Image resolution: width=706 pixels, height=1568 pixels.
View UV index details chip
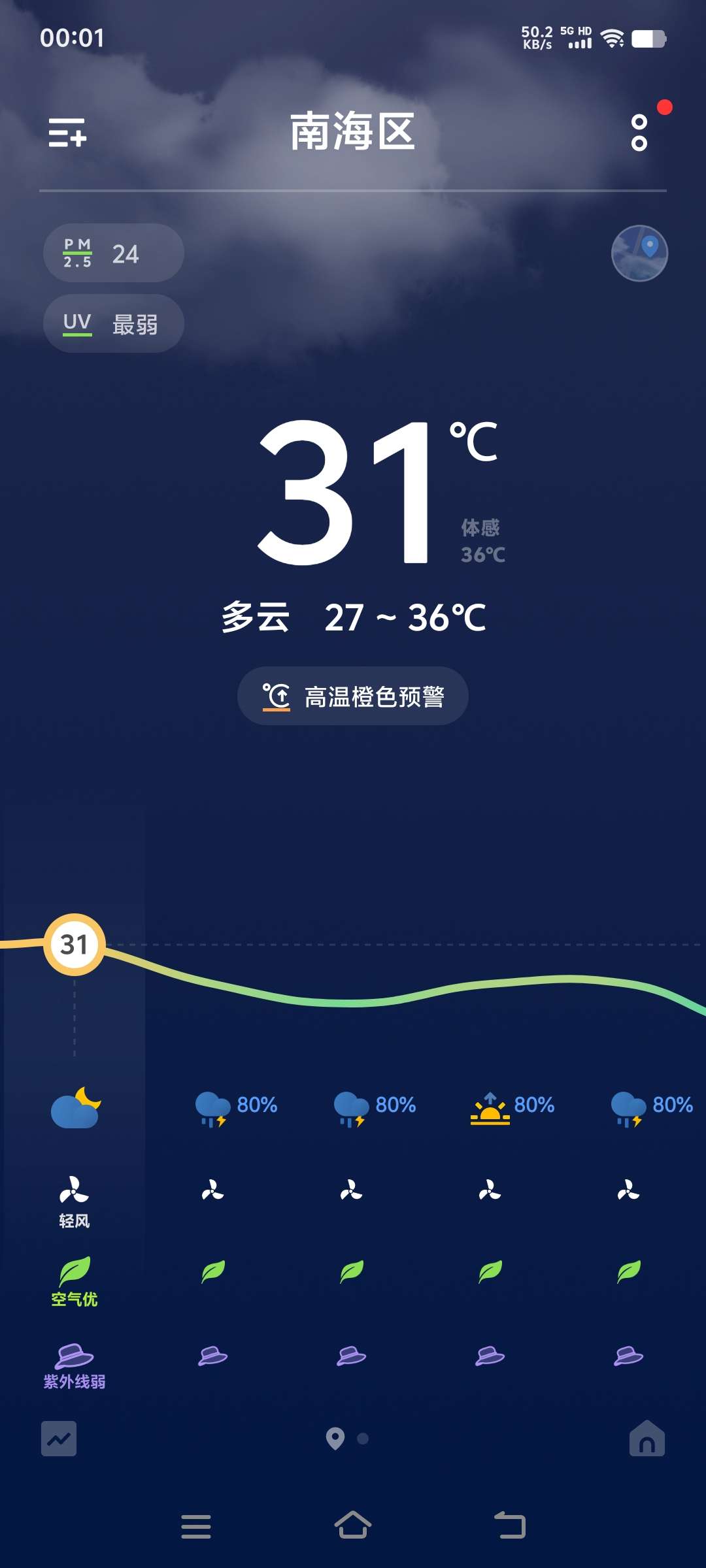(x=113, y=324)
